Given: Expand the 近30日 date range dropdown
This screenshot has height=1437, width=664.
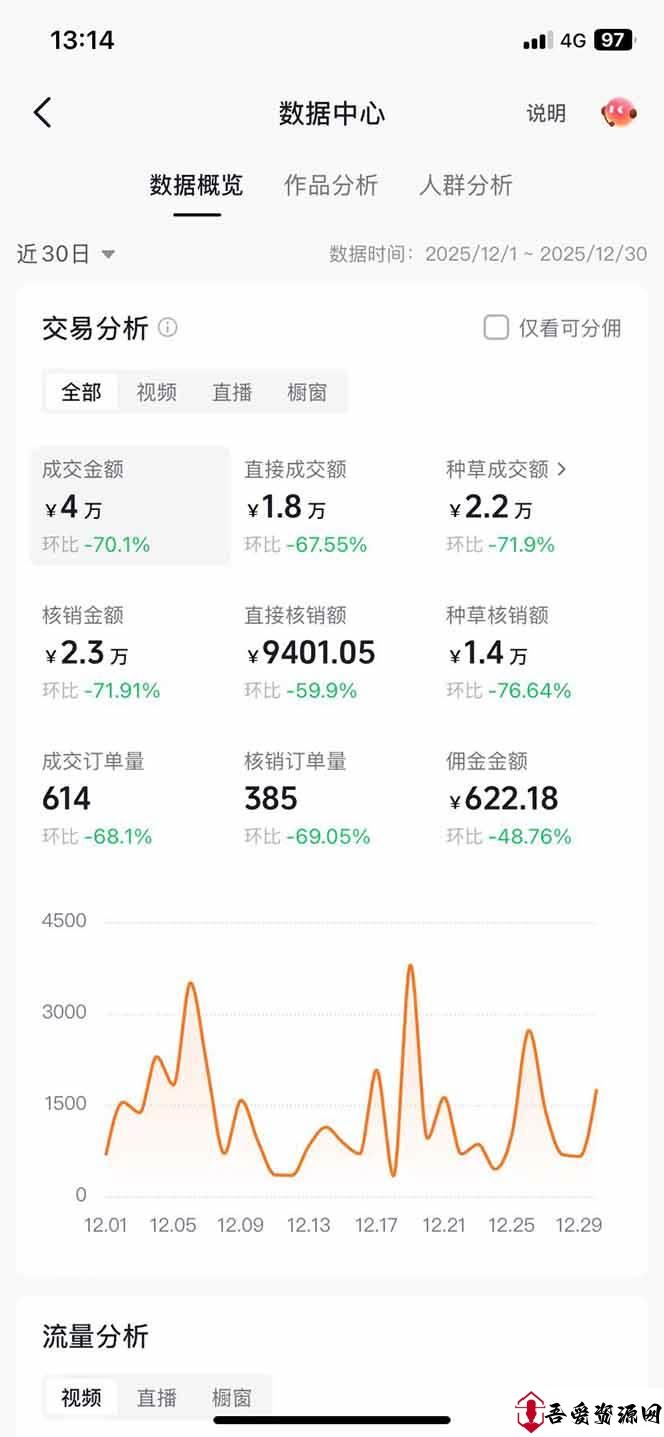Looking at the screenshot, I should [x=66, y=254].
